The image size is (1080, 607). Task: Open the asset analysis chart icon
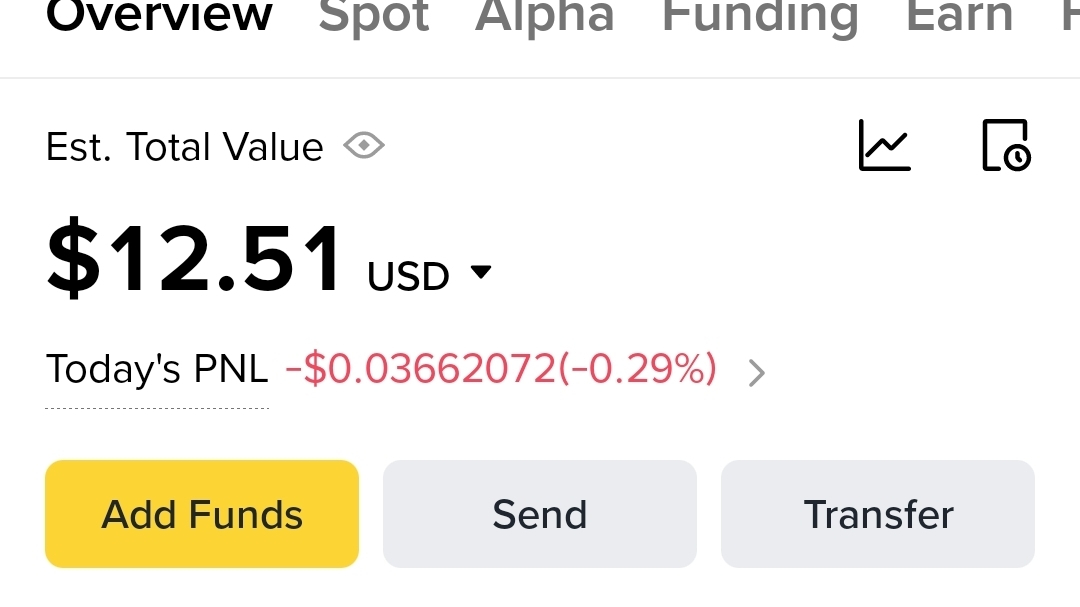tap(885, 146)
